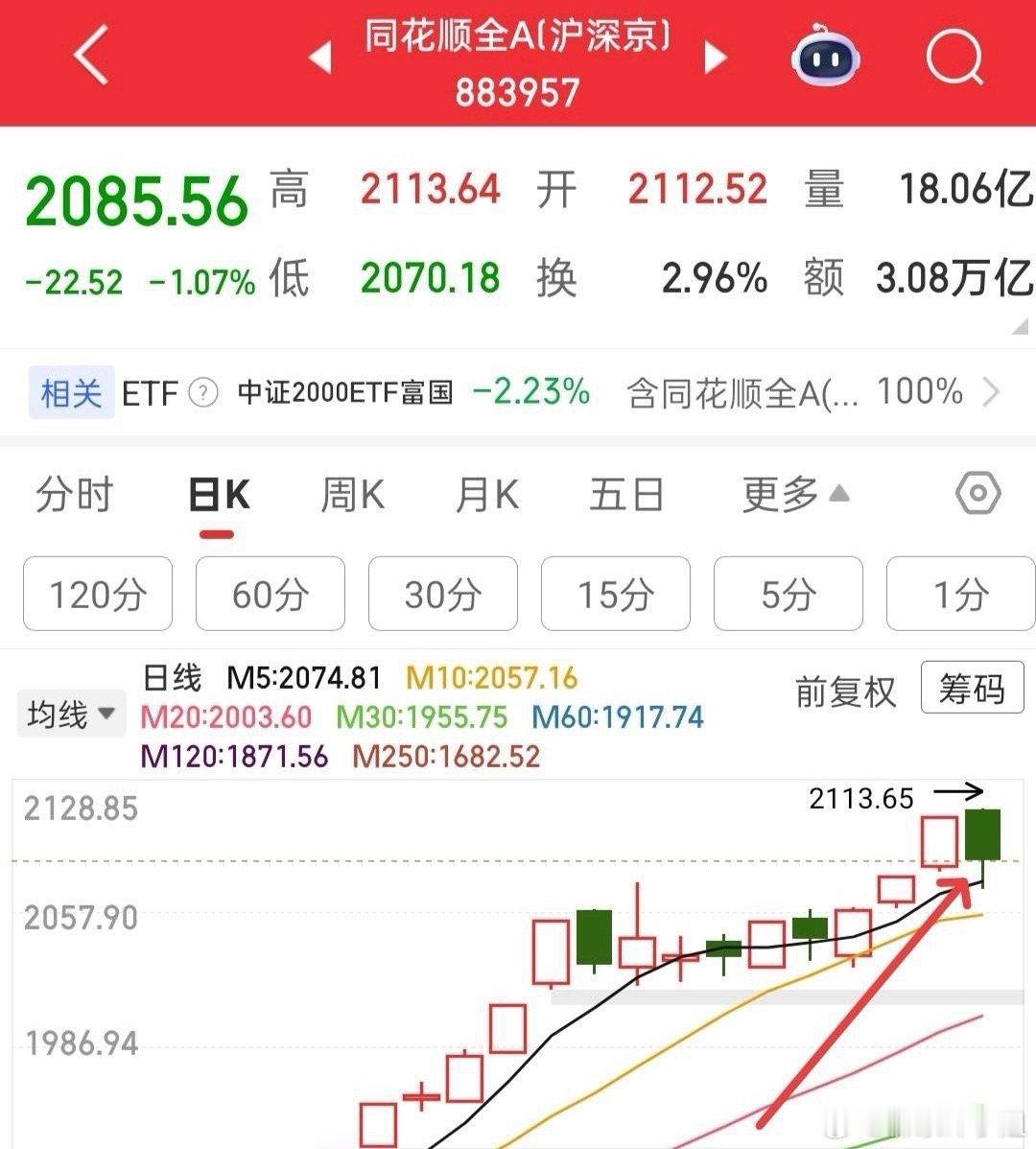Go back using the top-left arrow

pos(91,55)
